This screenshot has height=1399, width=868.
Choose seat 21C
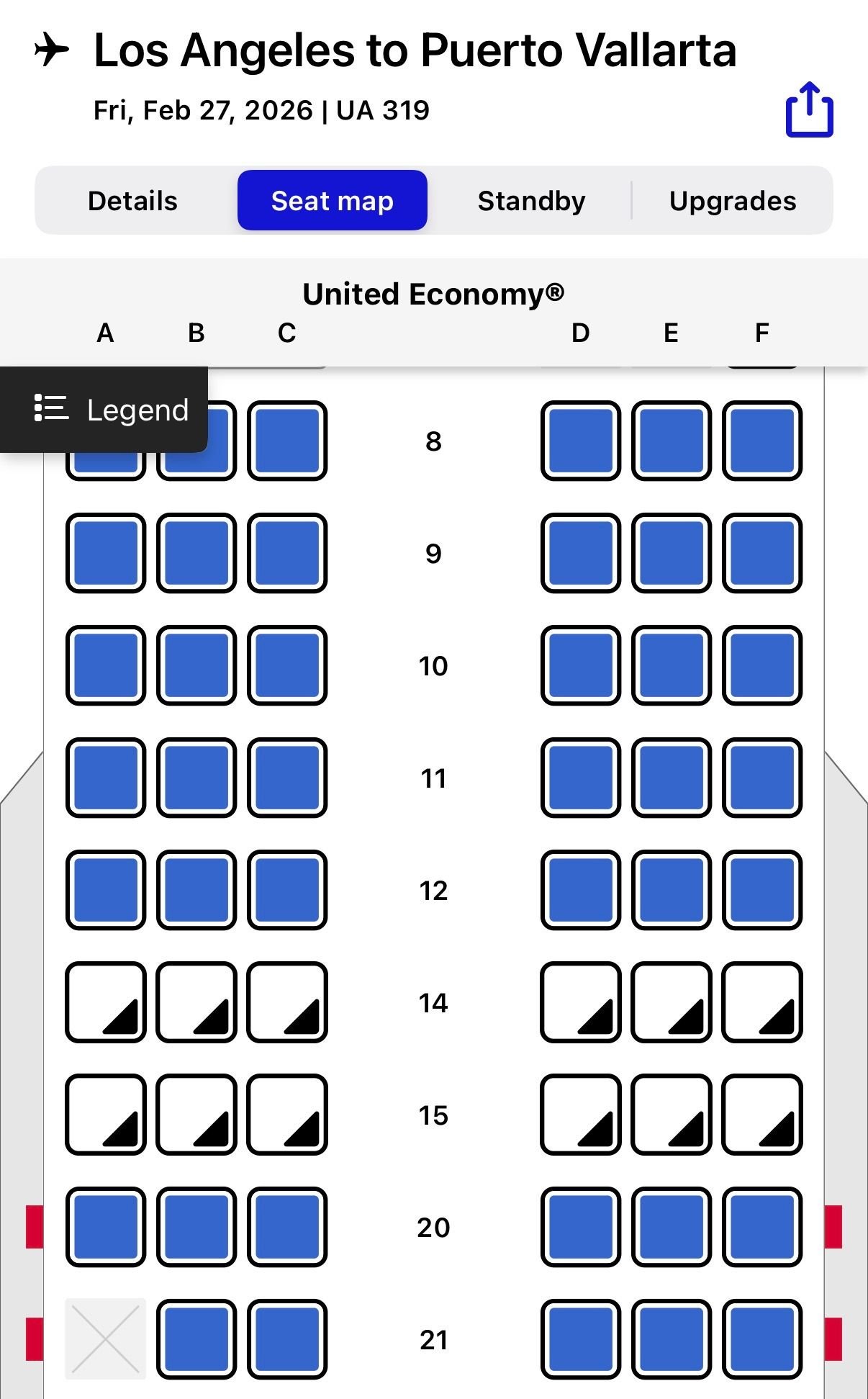(287, 1339)
